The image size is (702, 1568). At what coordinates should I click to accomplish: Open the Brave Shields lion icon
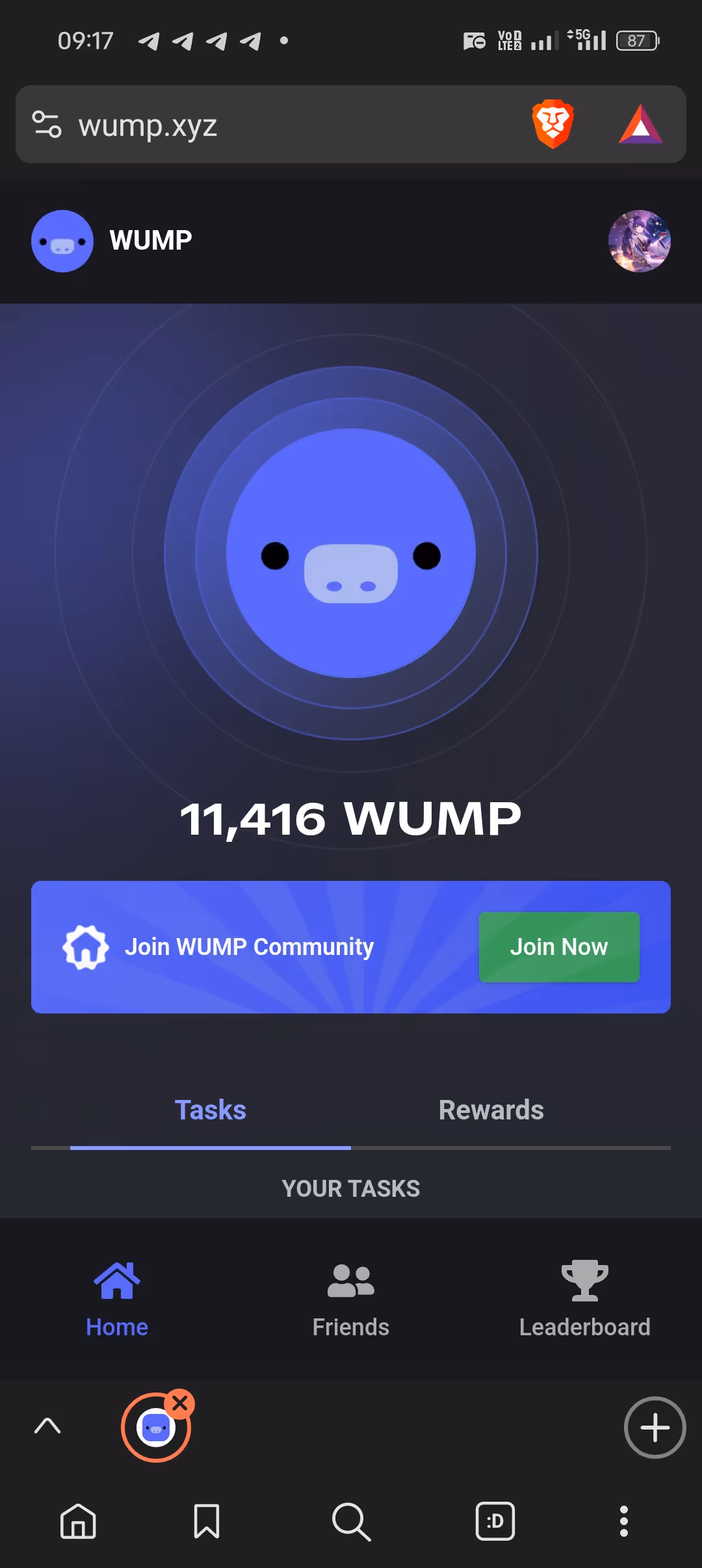click(552, 124)
